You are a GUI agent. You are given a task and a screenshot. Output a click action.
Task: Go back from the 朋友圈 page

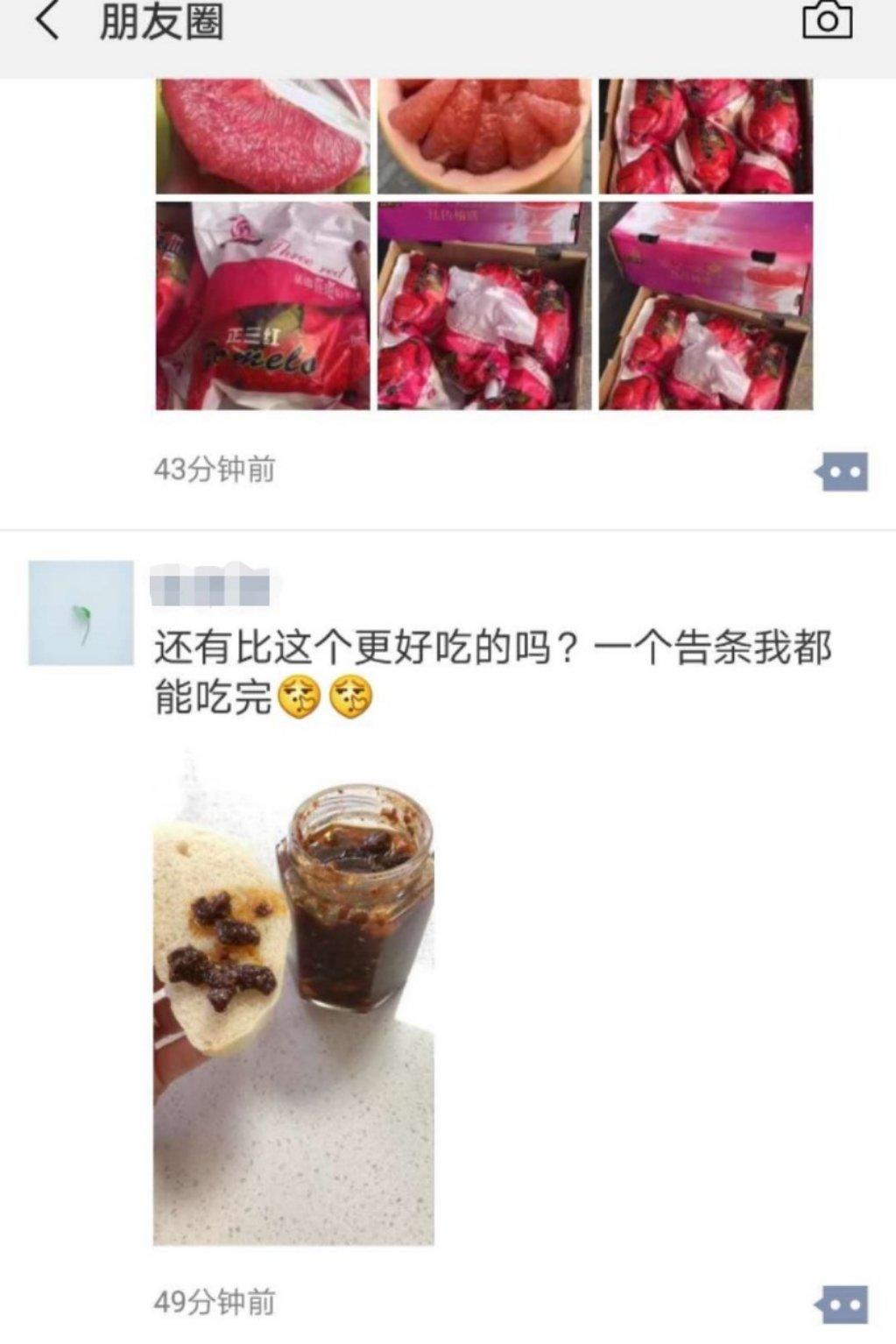[47, 20]
